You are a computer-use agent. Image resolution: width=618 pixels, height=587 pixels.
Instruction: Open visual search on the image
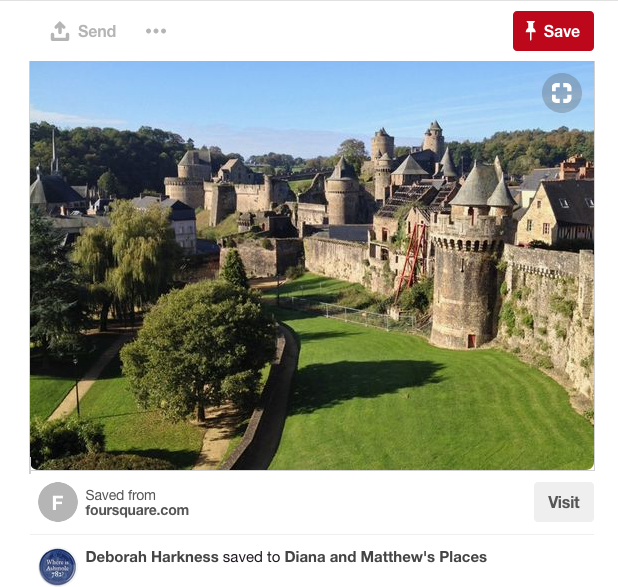point(562,93)
